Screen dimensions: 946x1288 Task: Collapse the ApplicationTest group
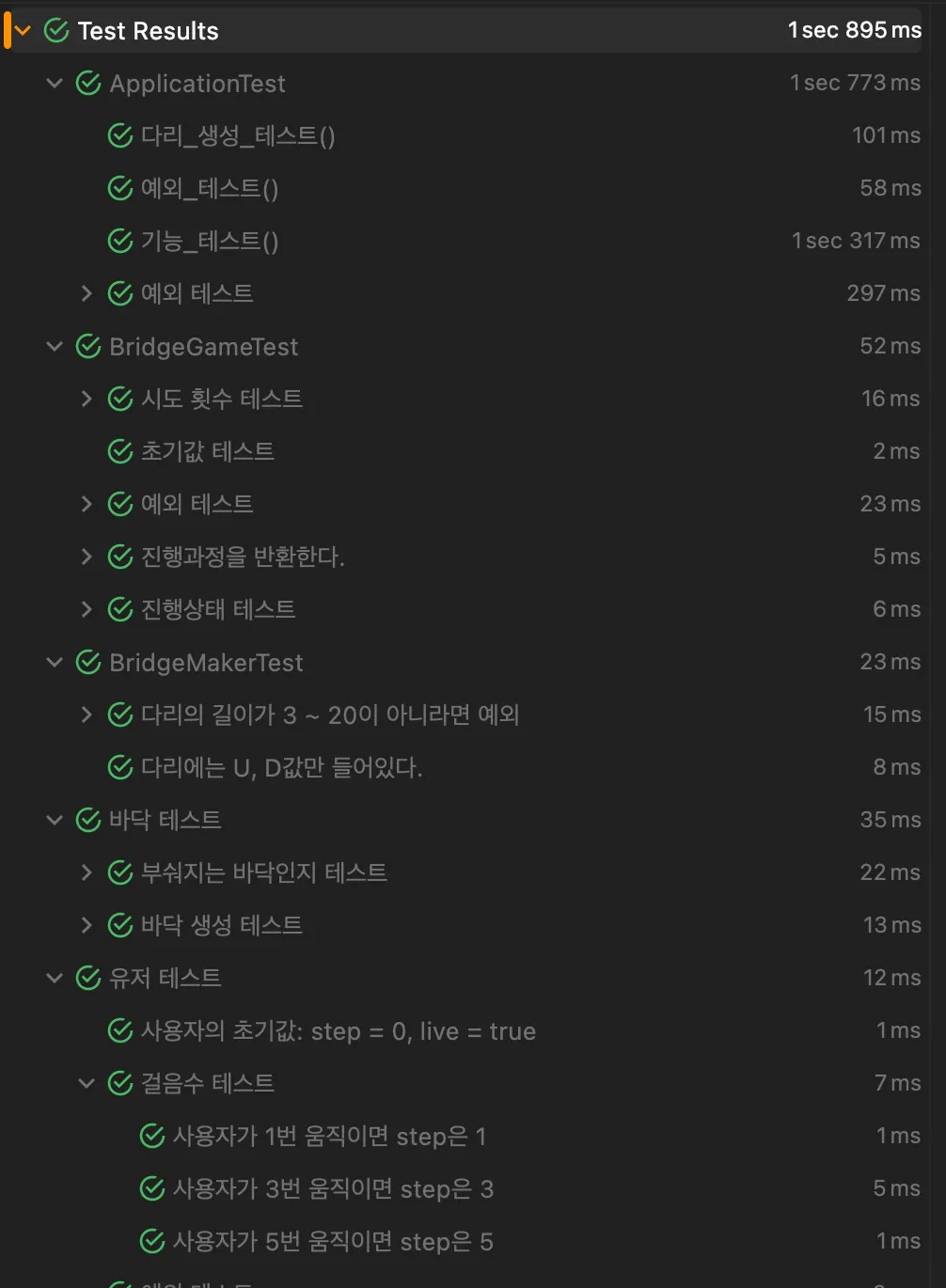(55, 84)
